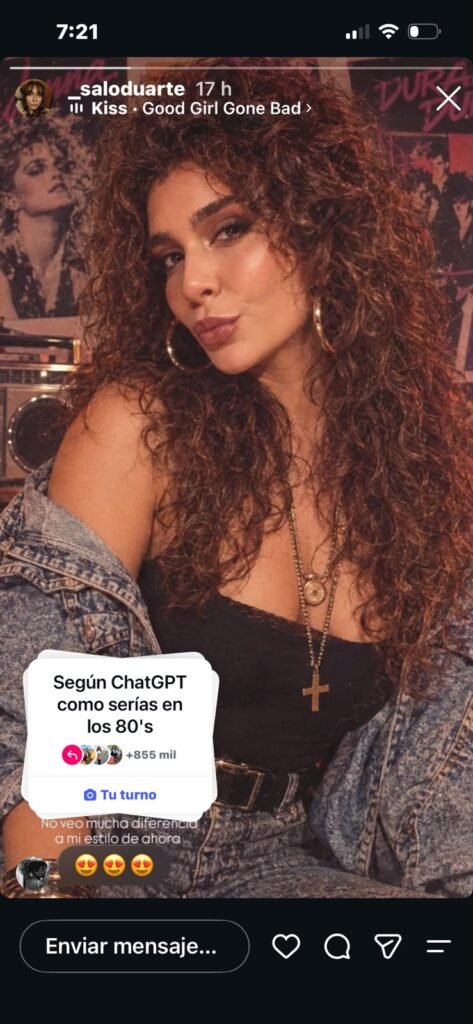Type a reply in Enviar mensaje field
Image resolution: width=473 pixels, height=1024 pixels.
point(135,946)
